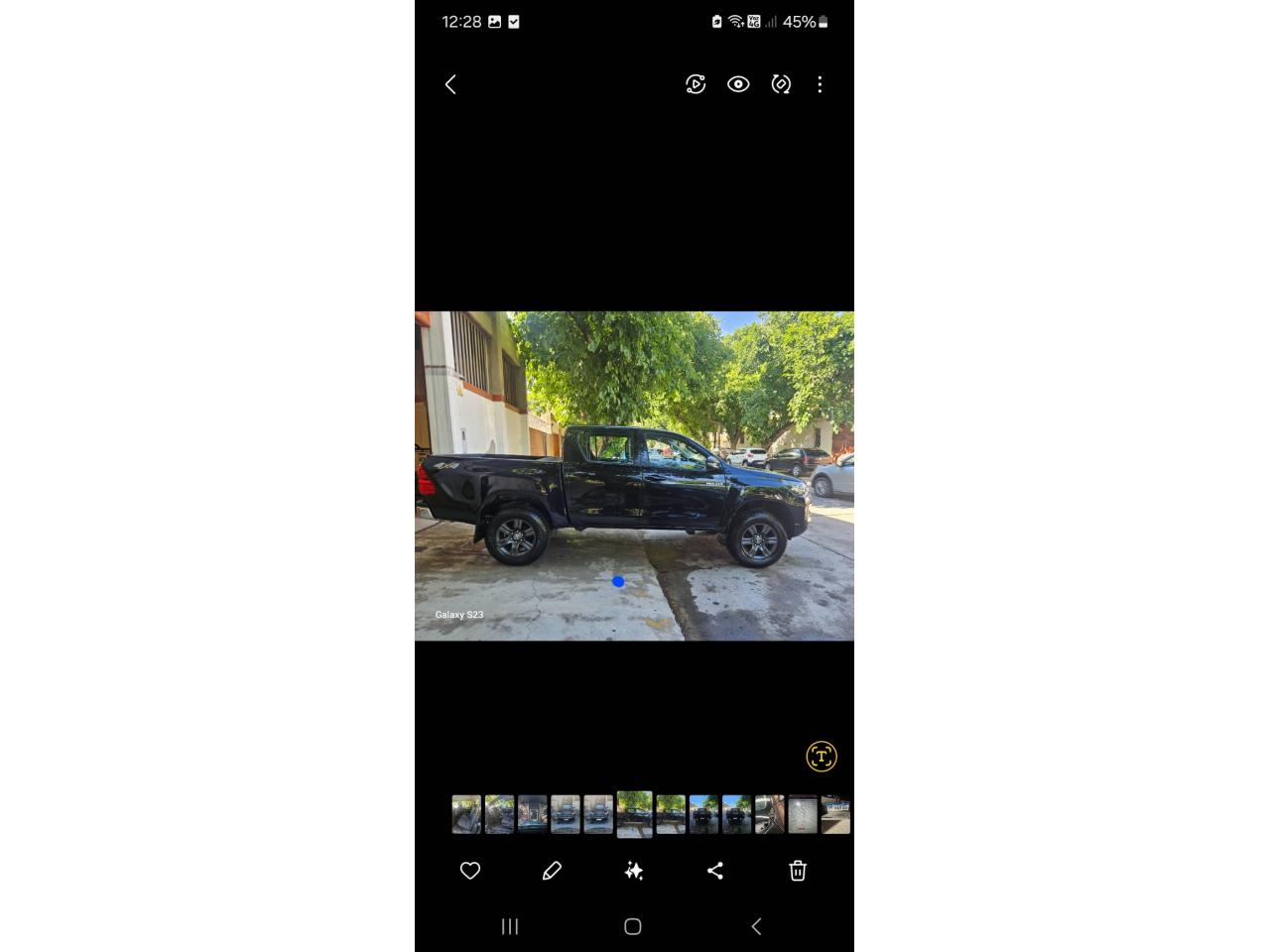1270x952 pixels.
Task: Share this photo
Action: pyautogui.click(x=715, y=871)
